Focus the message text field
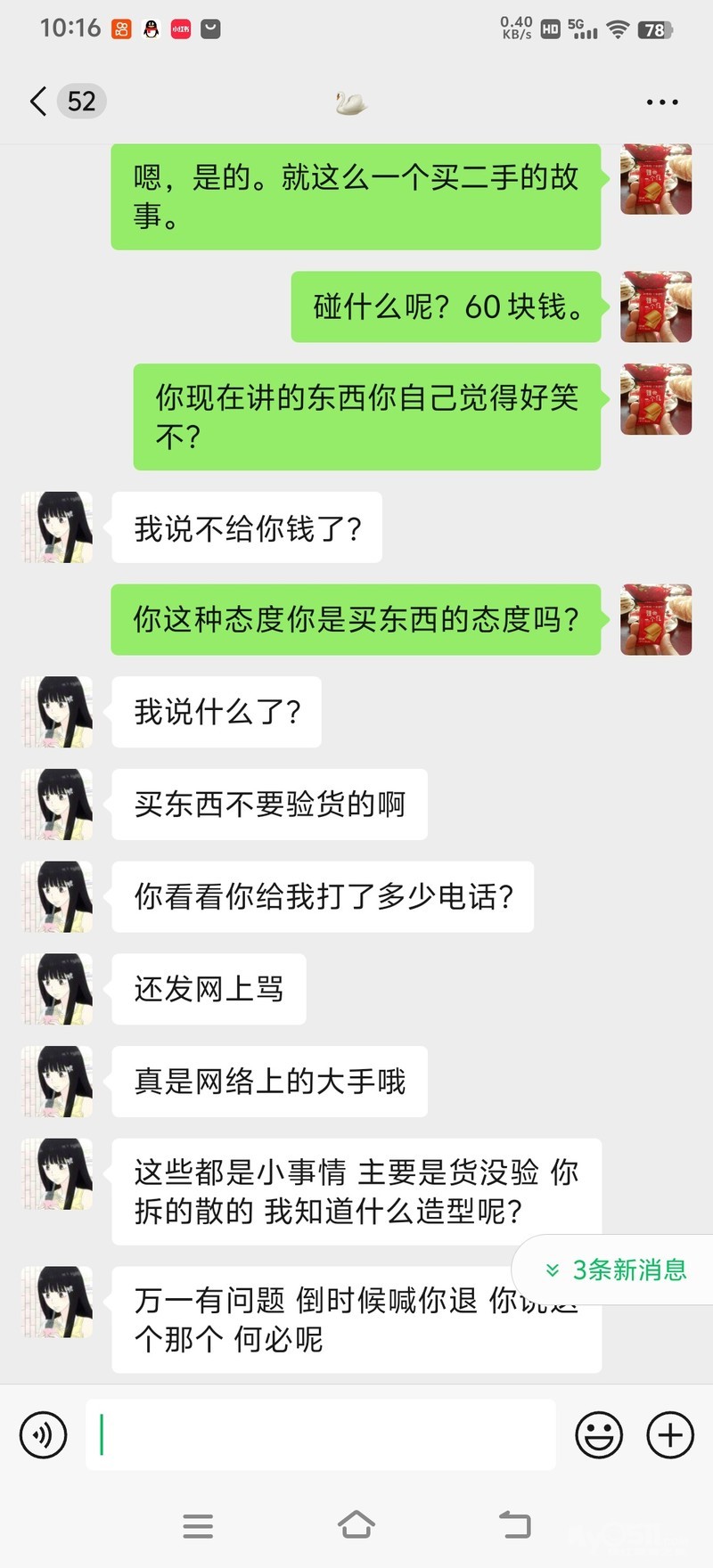 (x=321, y=1434)
